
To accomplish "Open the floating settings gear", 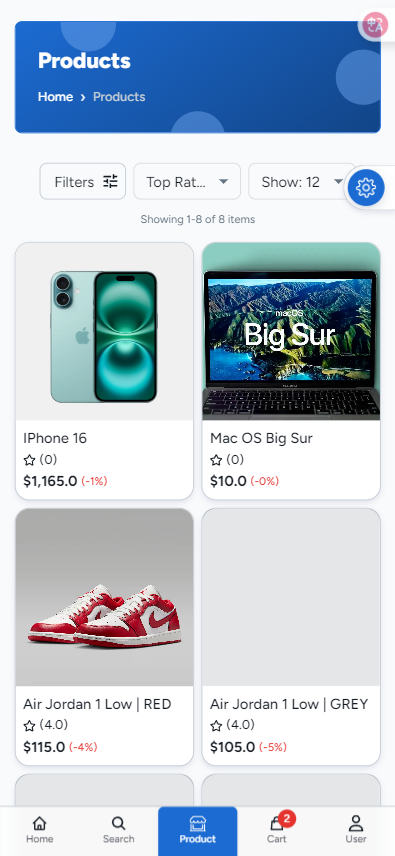I will (x=366, y=188).
